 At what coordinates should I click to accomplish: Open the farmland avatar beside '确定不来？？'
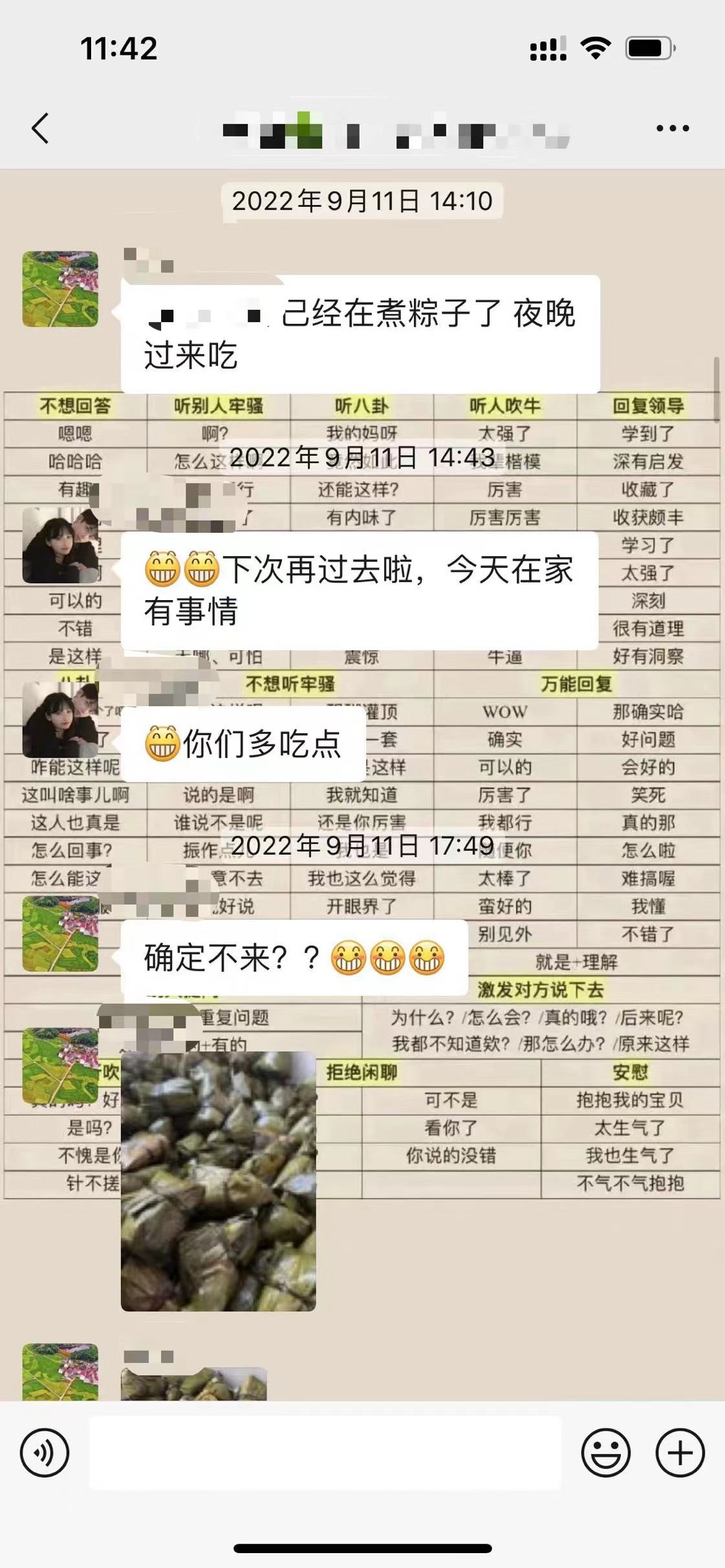[60, 934]
